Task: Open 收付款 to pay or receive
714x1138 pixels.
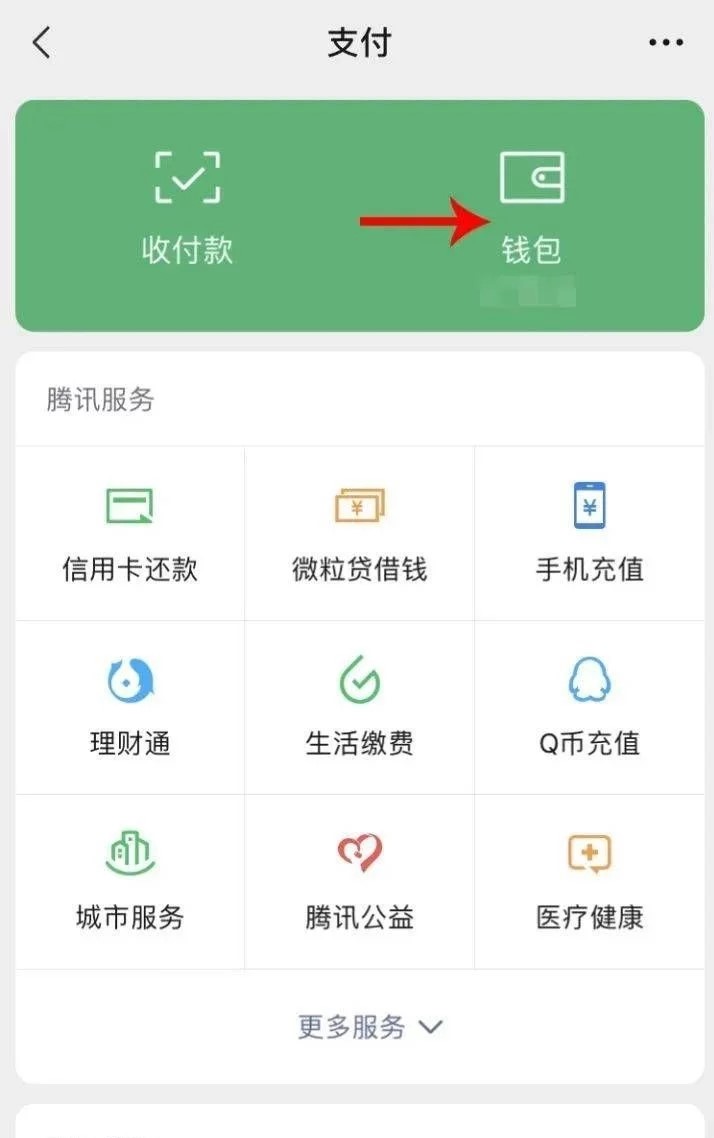Action: (187, 208)
